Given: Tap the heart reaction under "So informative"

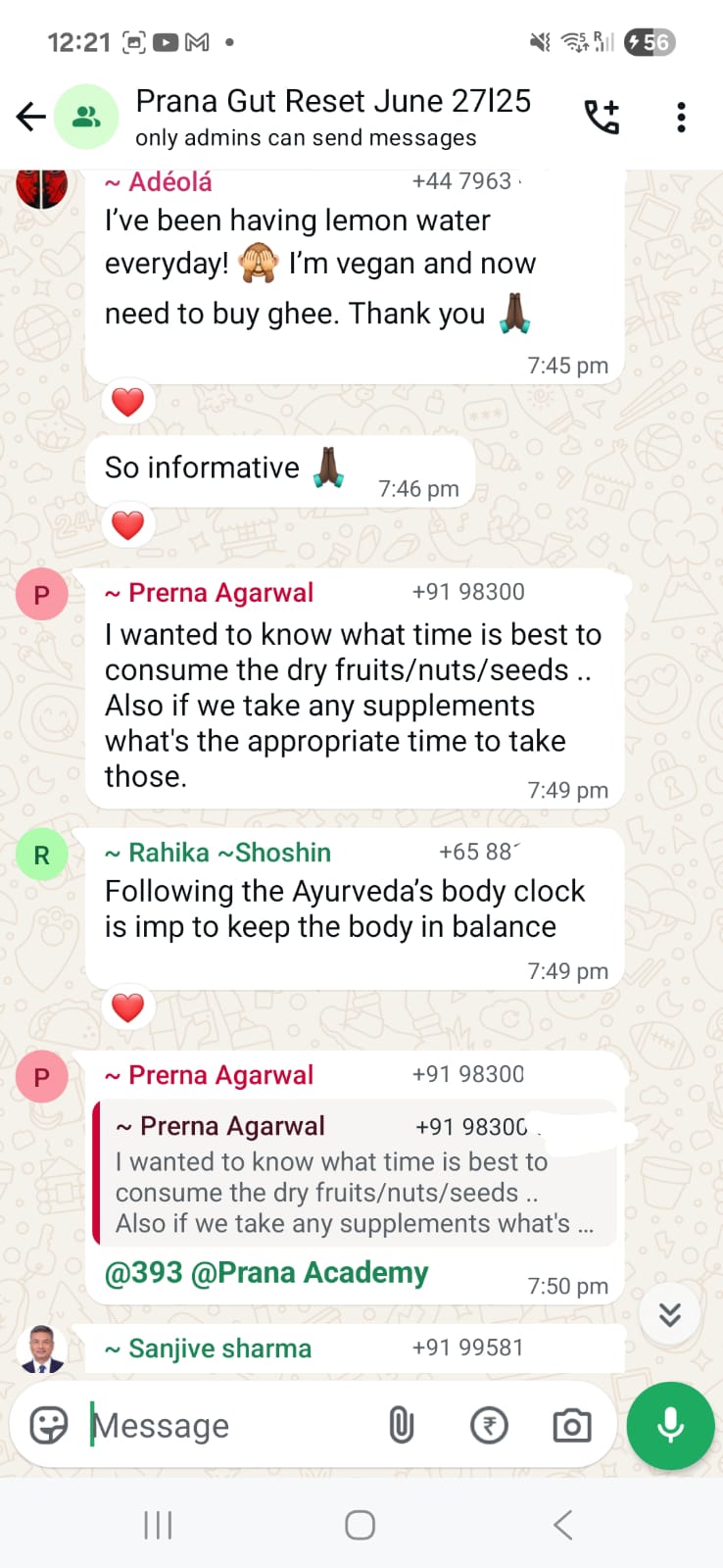Looking at the screenshot, I should click(x=128, y=525).
